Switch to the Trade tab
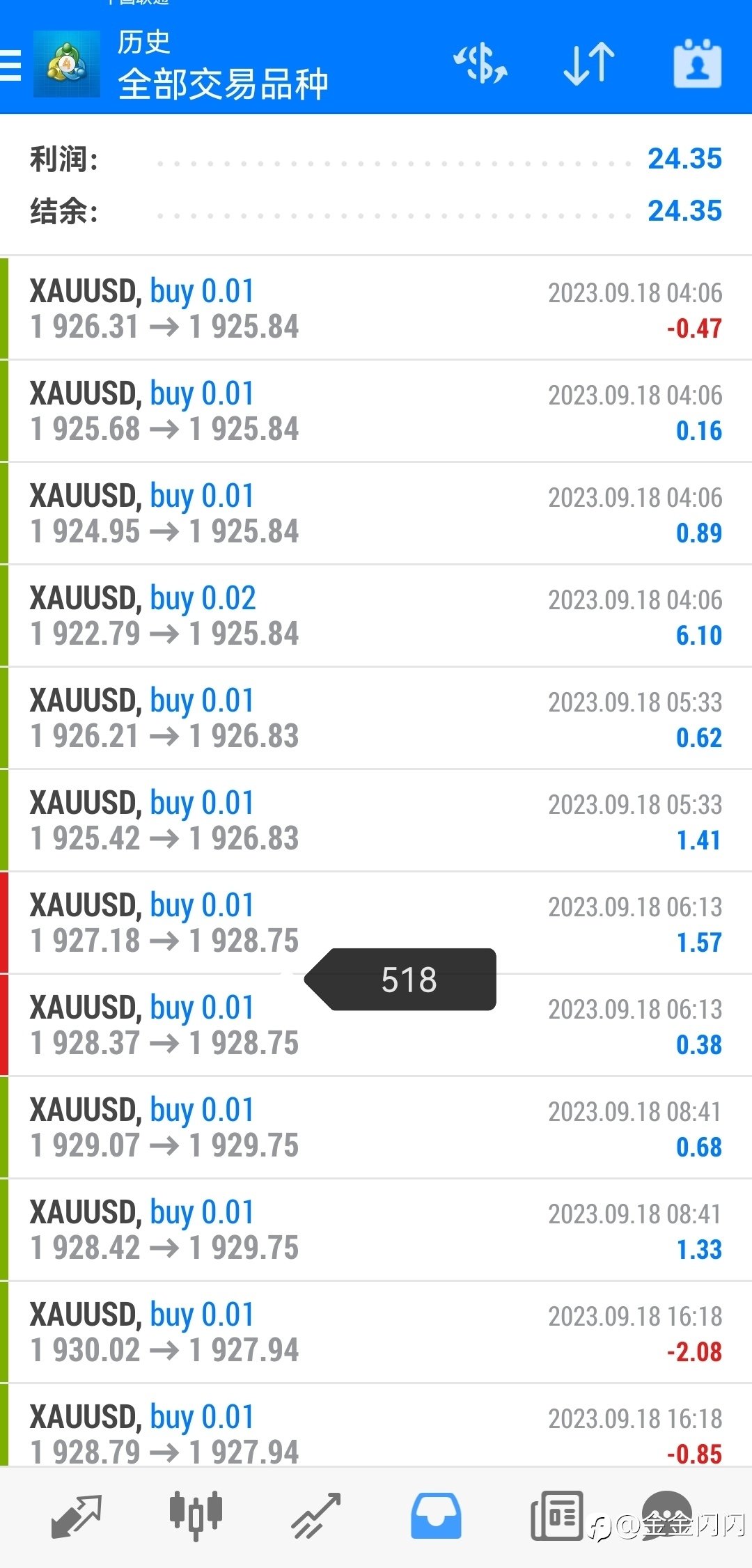The width and height of the screenshot is (752, 1568). 316,1516
